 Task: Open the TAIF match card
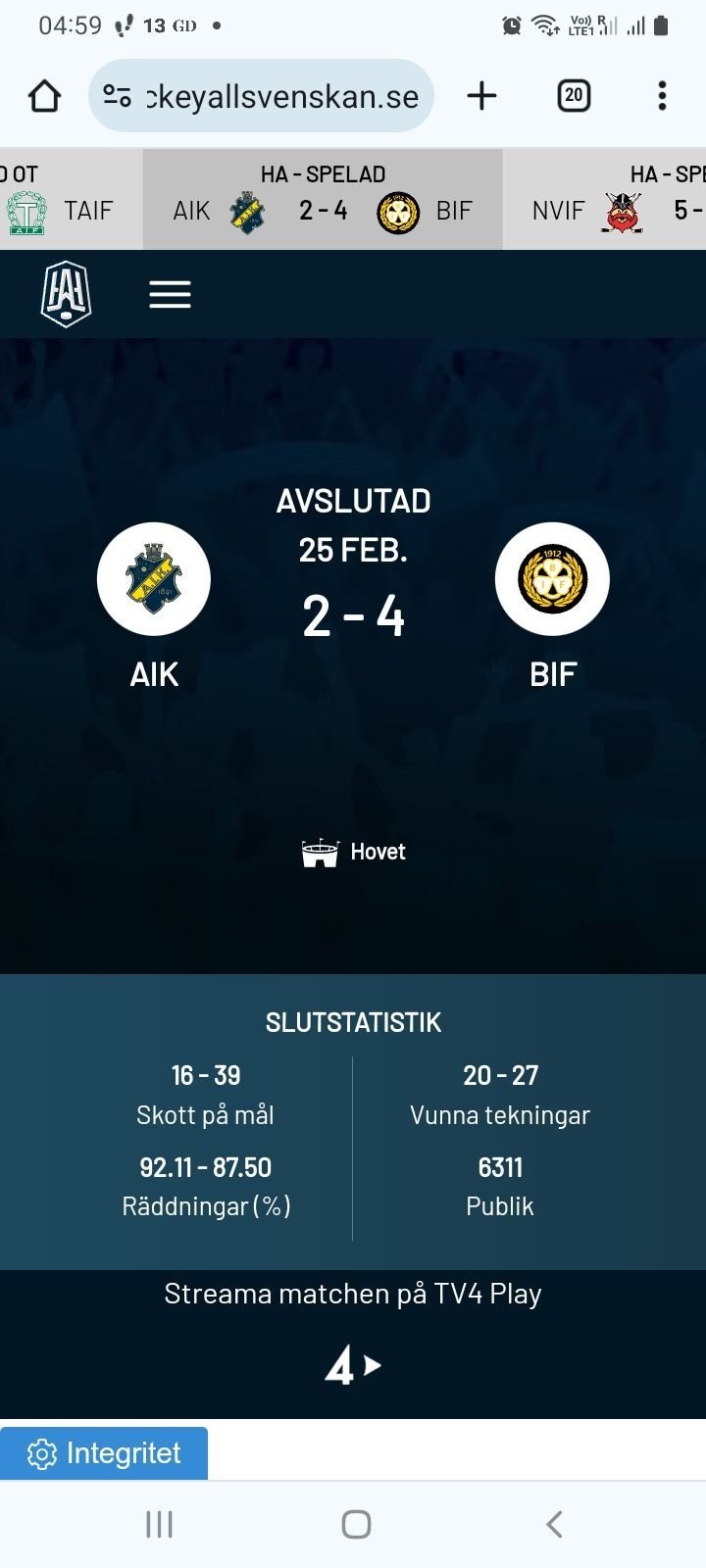(71, 199)
